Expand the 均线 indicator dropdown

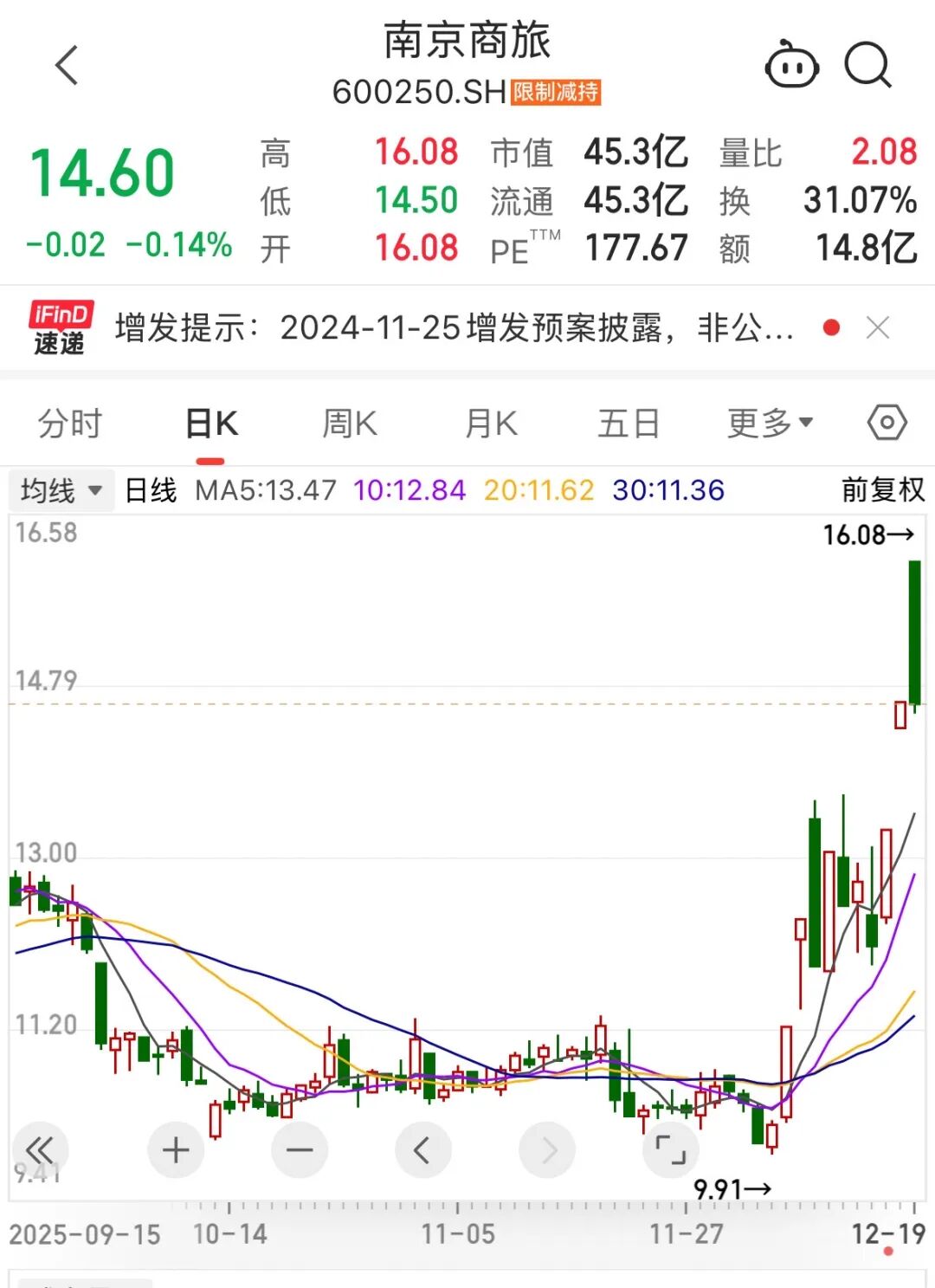click(x=61, y=491)
